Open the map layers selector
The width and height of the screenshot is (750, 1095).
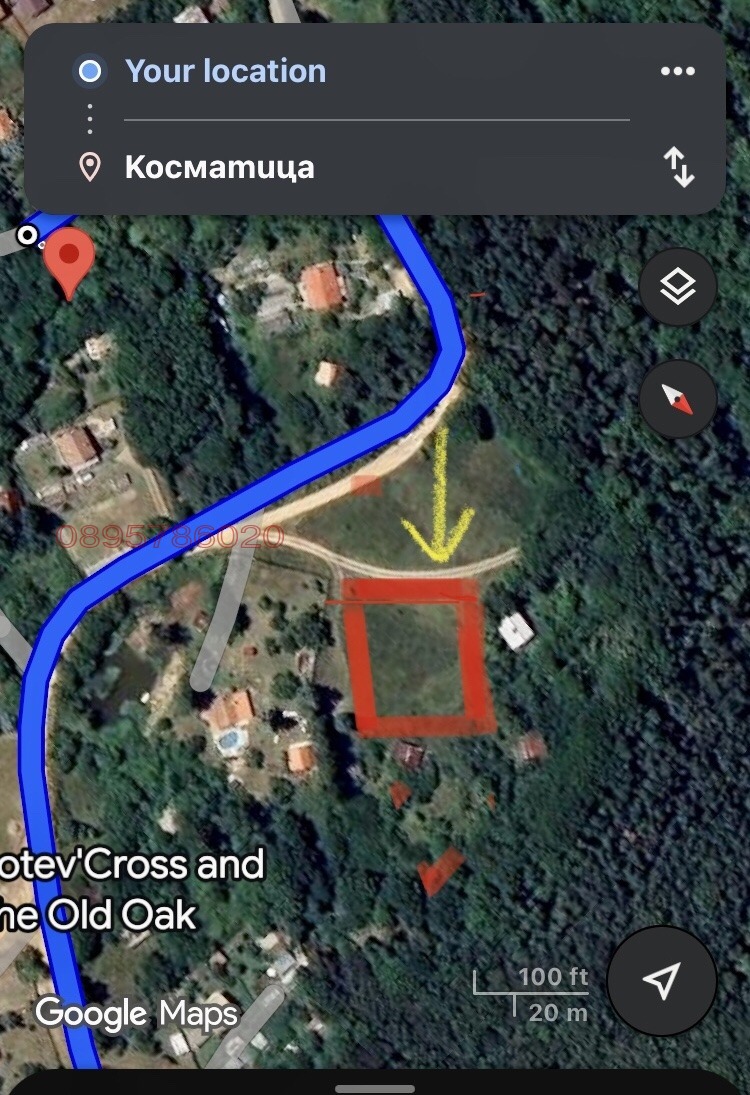[678, 287]
